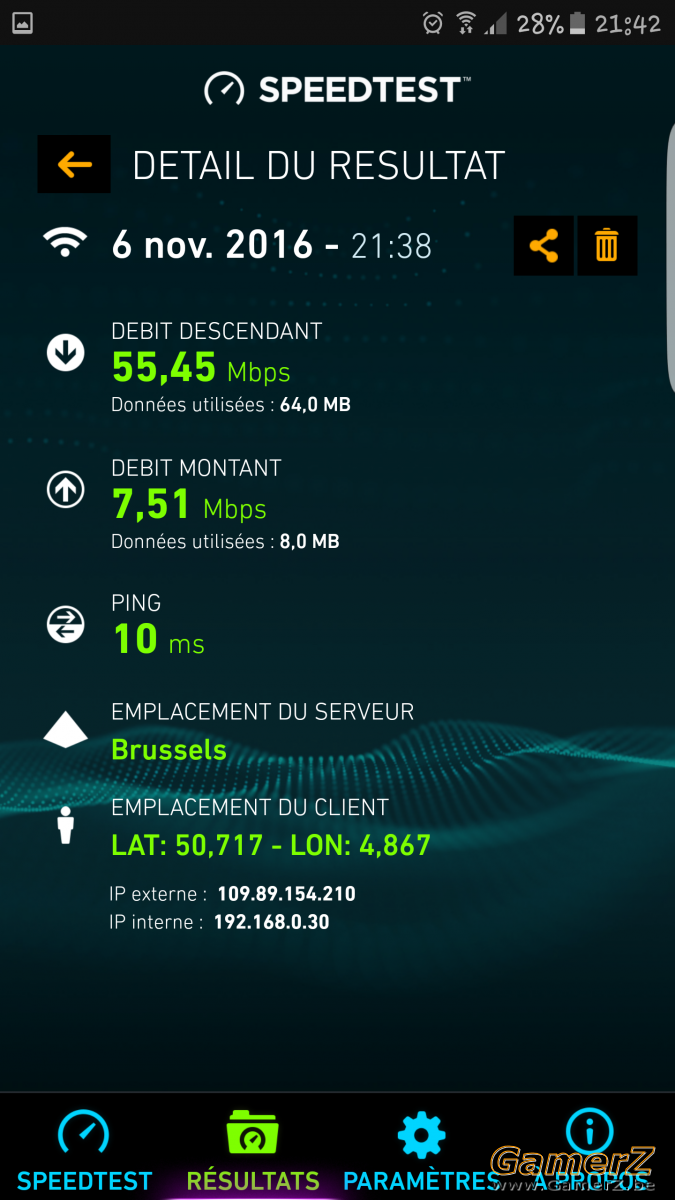
Task: Open the Résultats tab
Action: pos(253,1147)
